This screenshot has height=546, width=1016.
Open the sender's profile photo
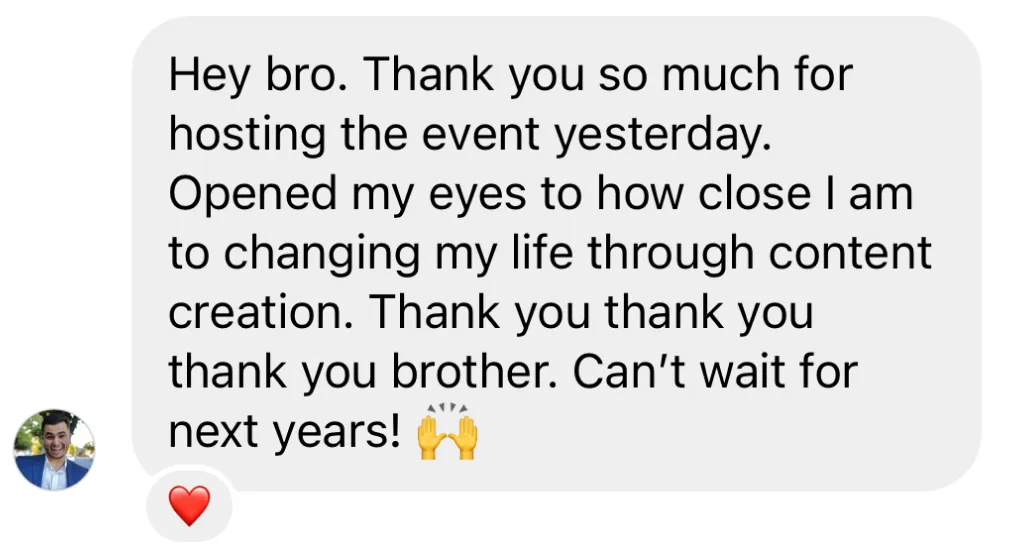54,449
